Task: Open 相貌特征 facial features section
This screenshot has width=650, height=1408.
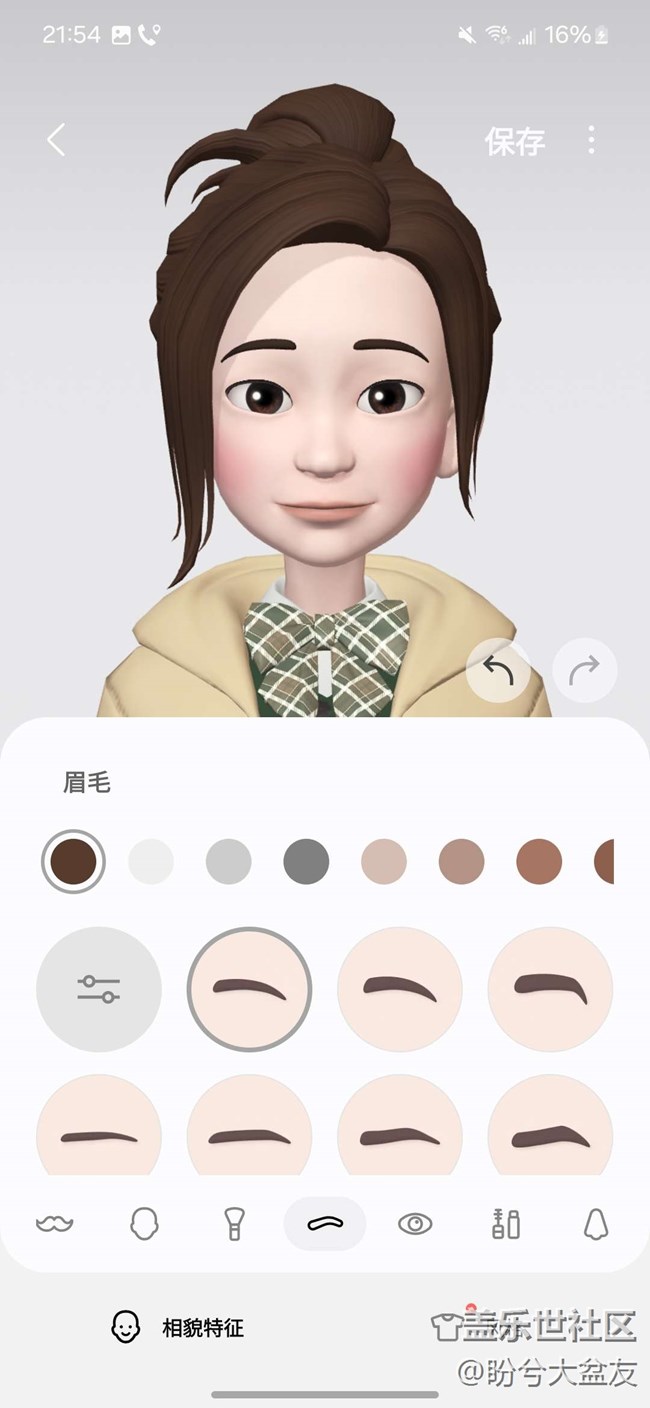Action: coord(177,1328)
